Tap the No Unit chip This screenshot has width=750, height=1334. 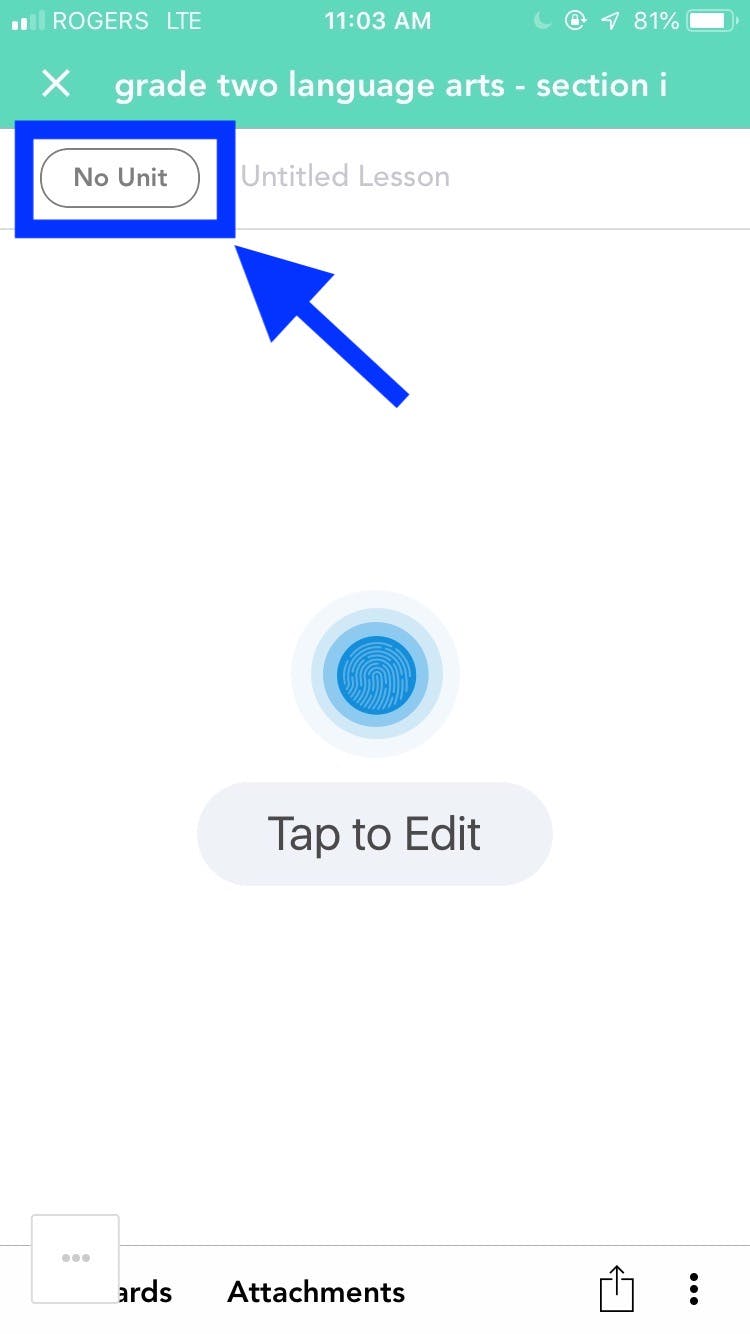120,178
